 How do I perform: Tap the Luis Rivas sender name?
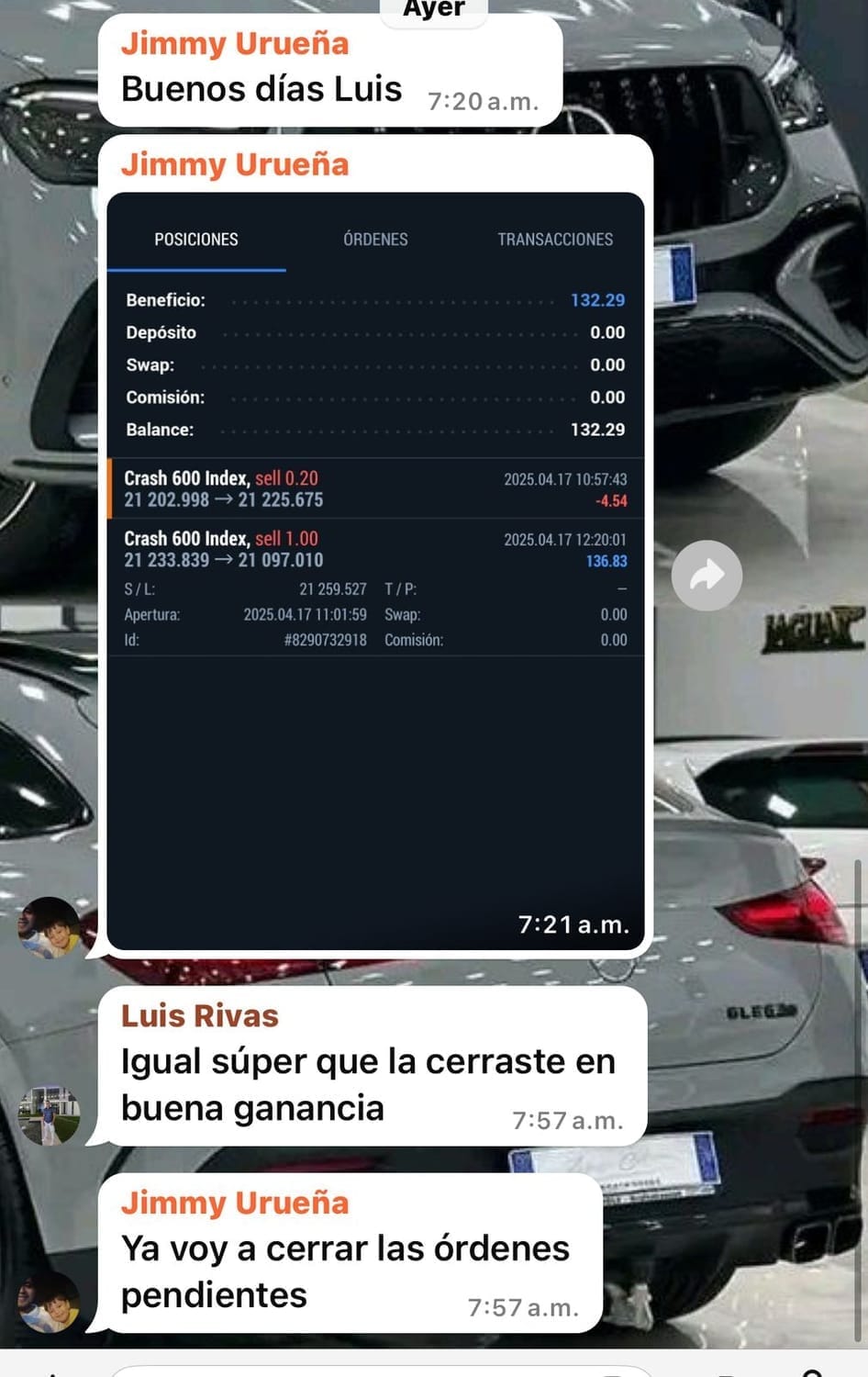(200, 1016)
